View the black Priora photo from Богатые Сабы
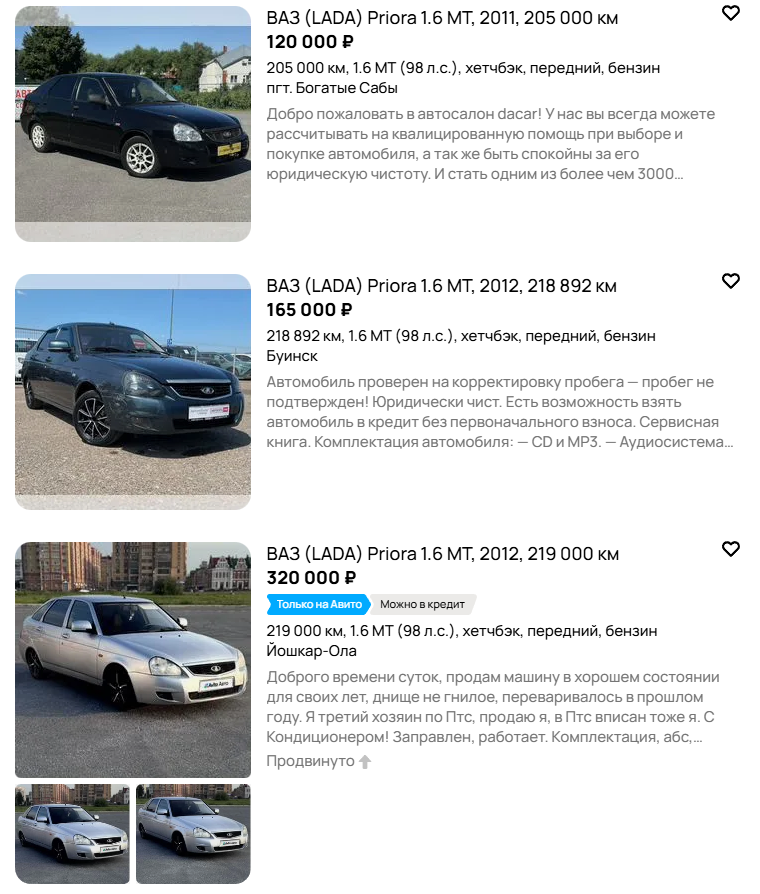Image resolution: width=760 pixels, height=894 pixels. click(x=133, y=124)
